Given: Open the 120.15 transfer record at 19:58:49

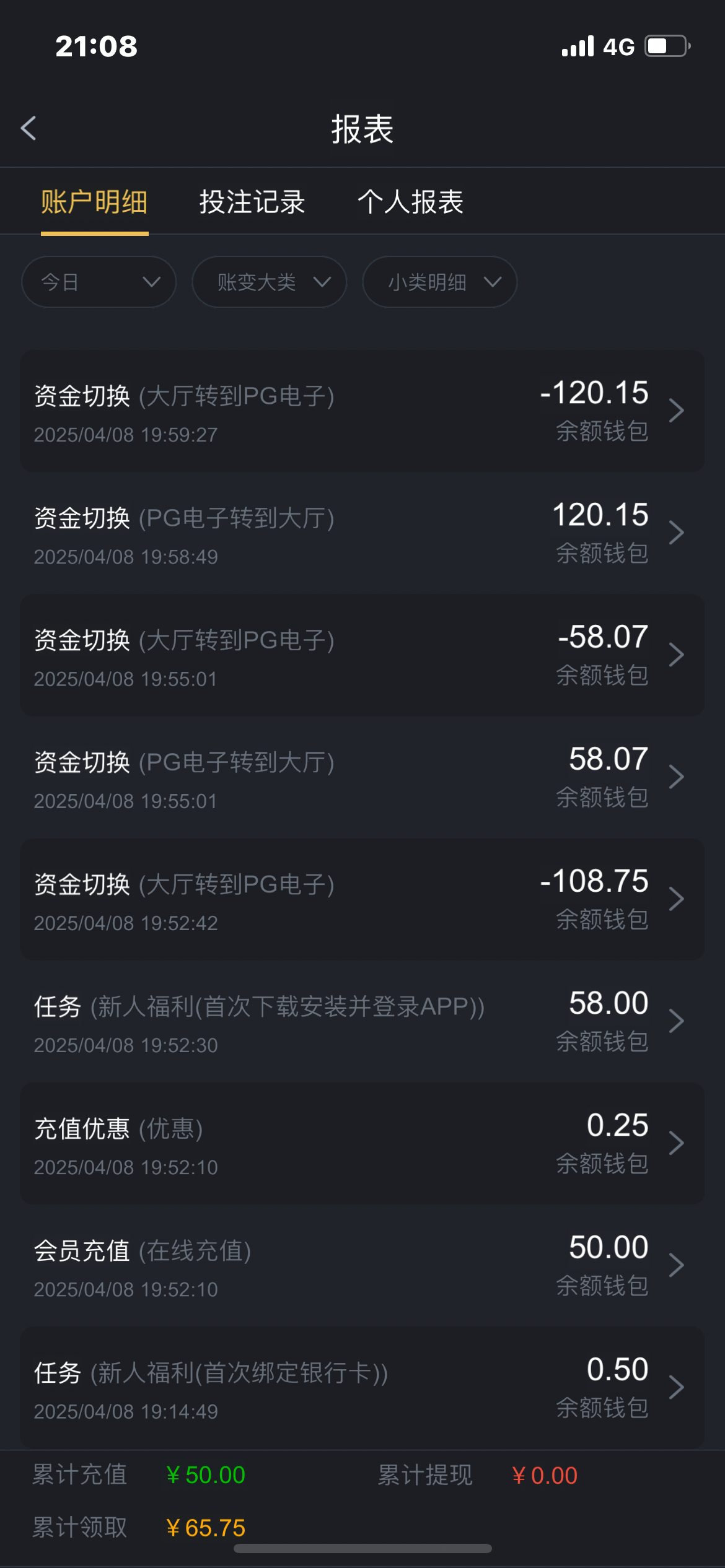Looking at the screenshot, I should pyautogui.click(x=362, y=533).
